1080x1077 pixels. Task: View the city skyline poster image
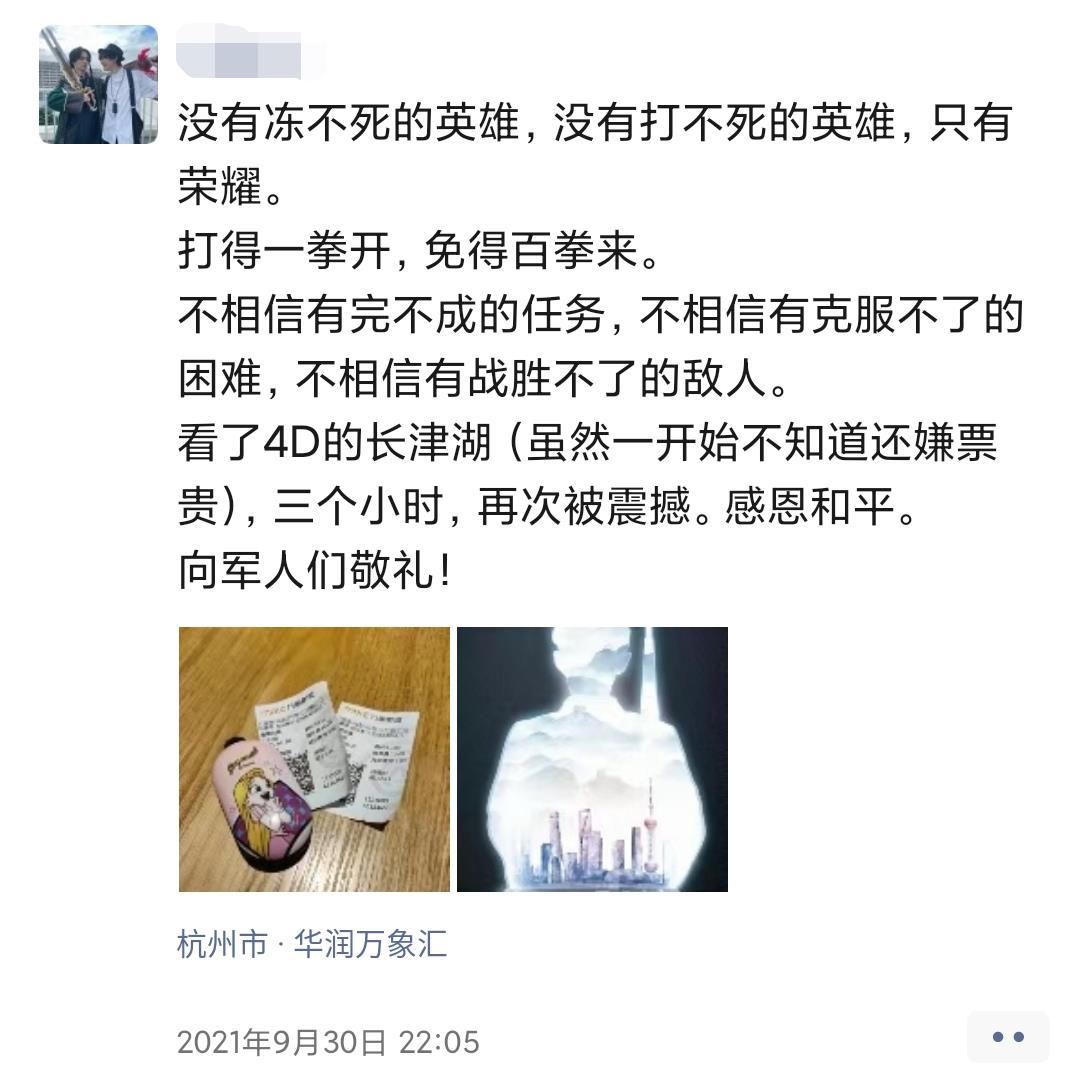tap(592, 759)
